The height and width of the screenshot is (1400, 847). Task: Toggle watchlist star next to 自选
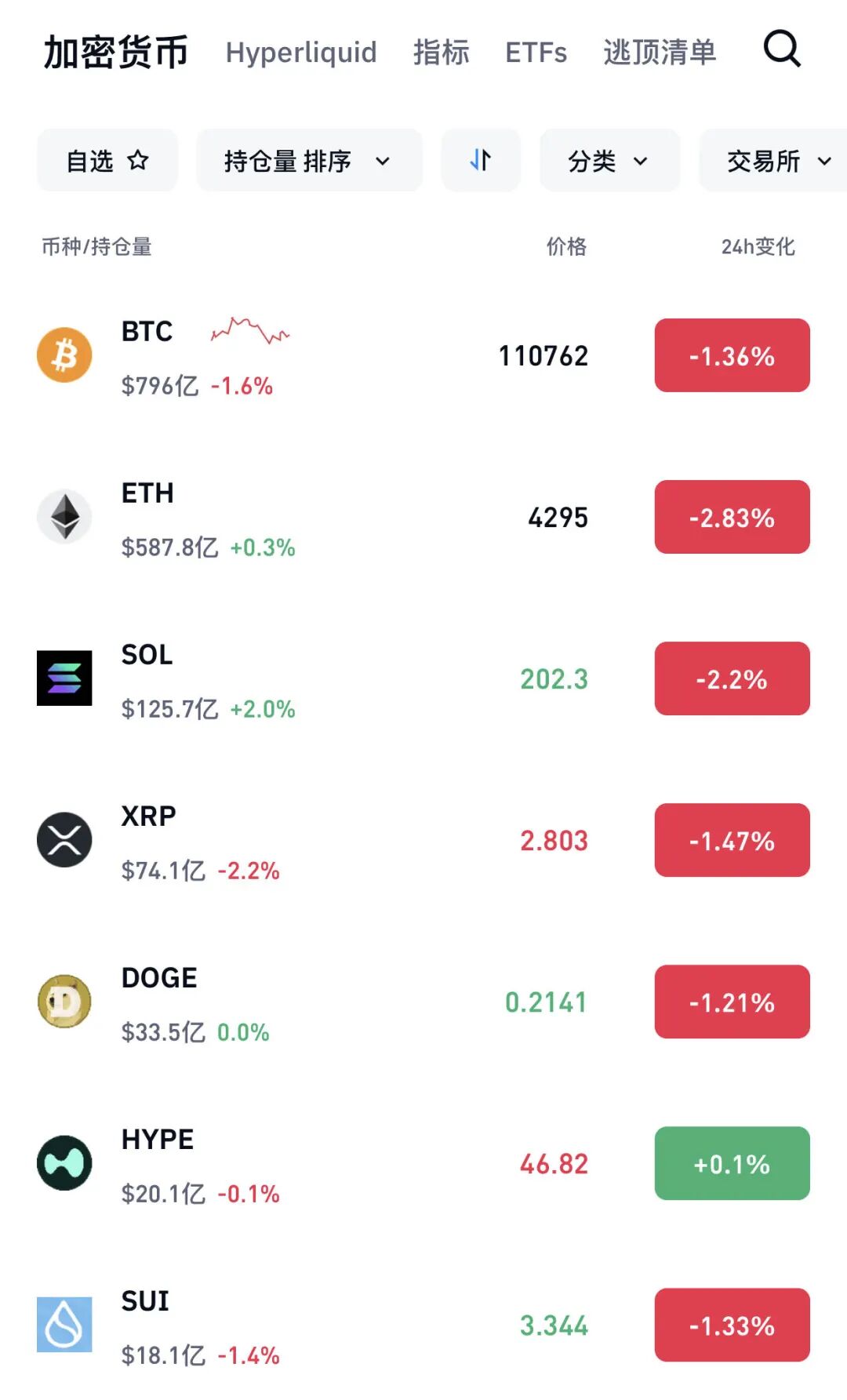138,160
